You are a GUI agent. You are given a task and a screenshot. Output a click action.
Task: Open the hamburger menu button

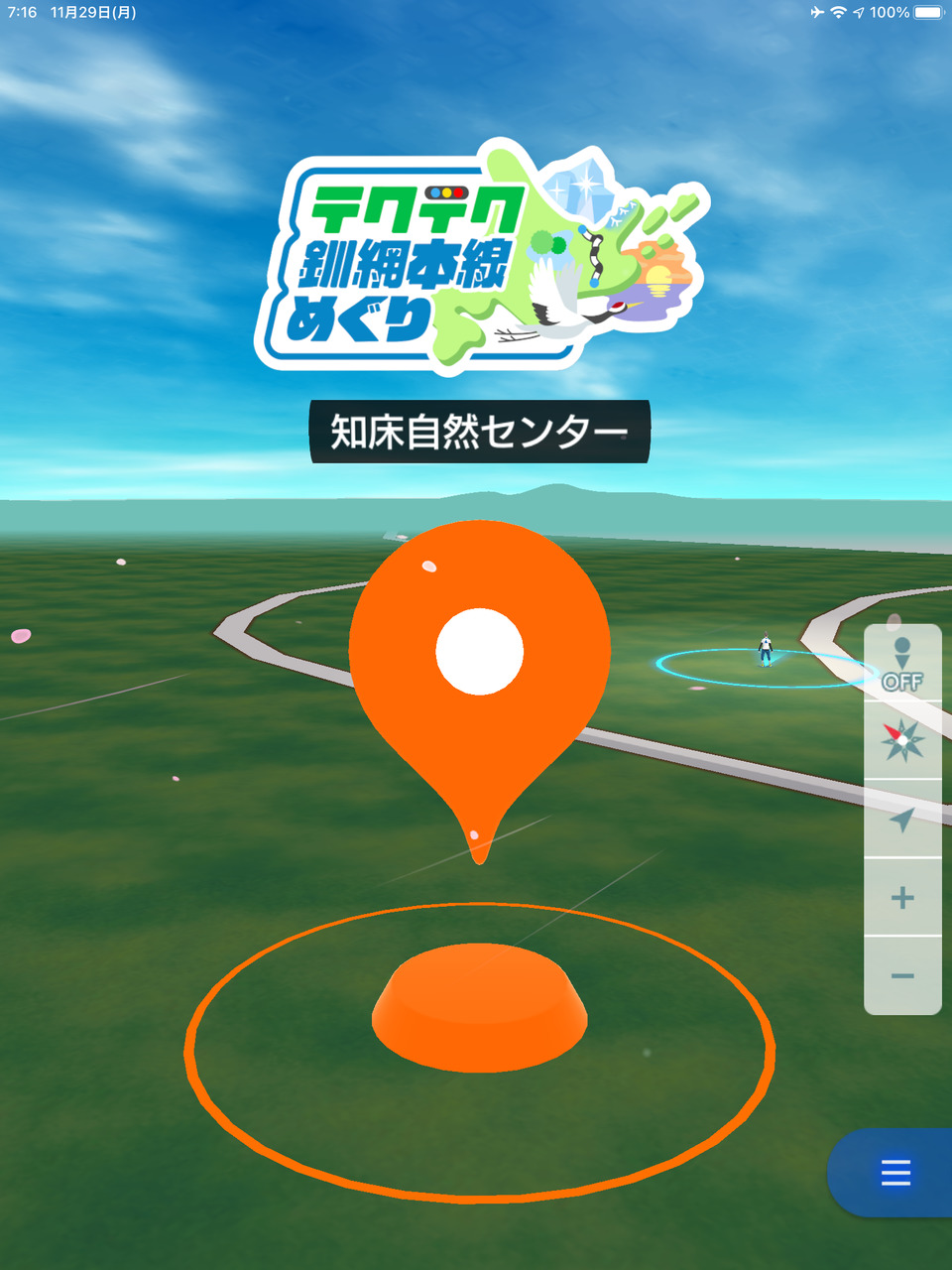[x=895, y=1172]
